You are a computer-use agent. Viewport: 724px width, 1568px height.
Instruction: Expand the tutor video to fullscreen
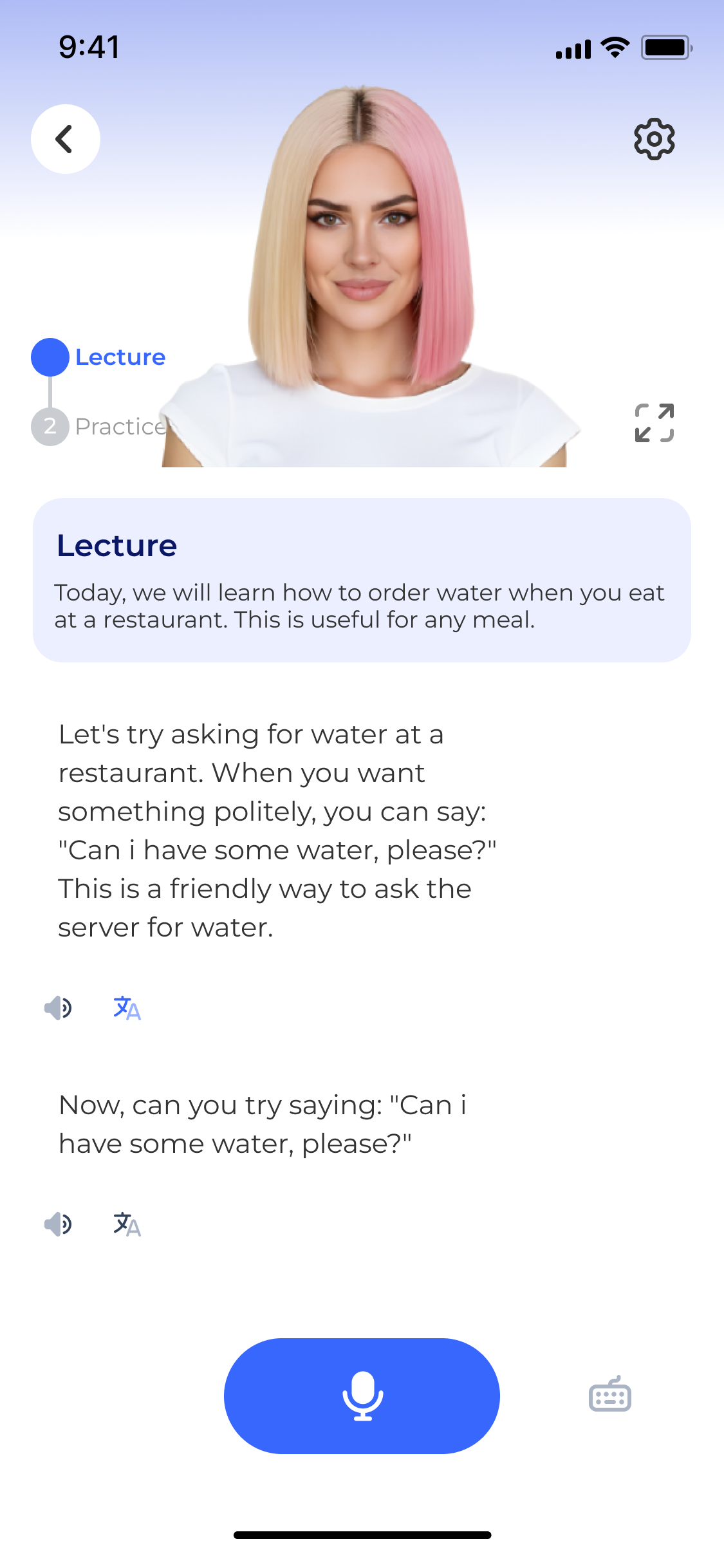654,424
